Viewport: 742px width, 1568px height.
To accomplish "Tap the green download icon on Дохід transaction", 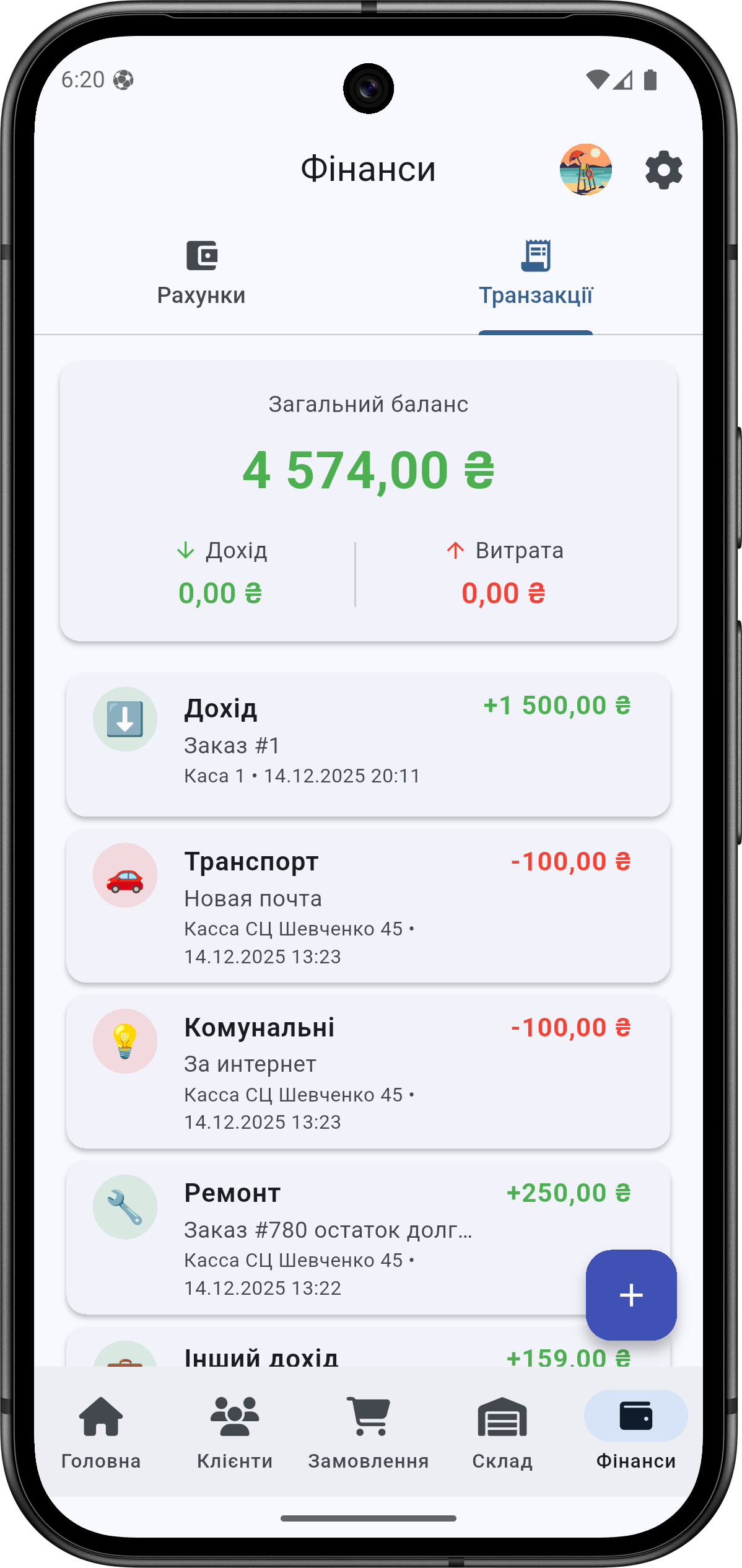I will [125, 718].
